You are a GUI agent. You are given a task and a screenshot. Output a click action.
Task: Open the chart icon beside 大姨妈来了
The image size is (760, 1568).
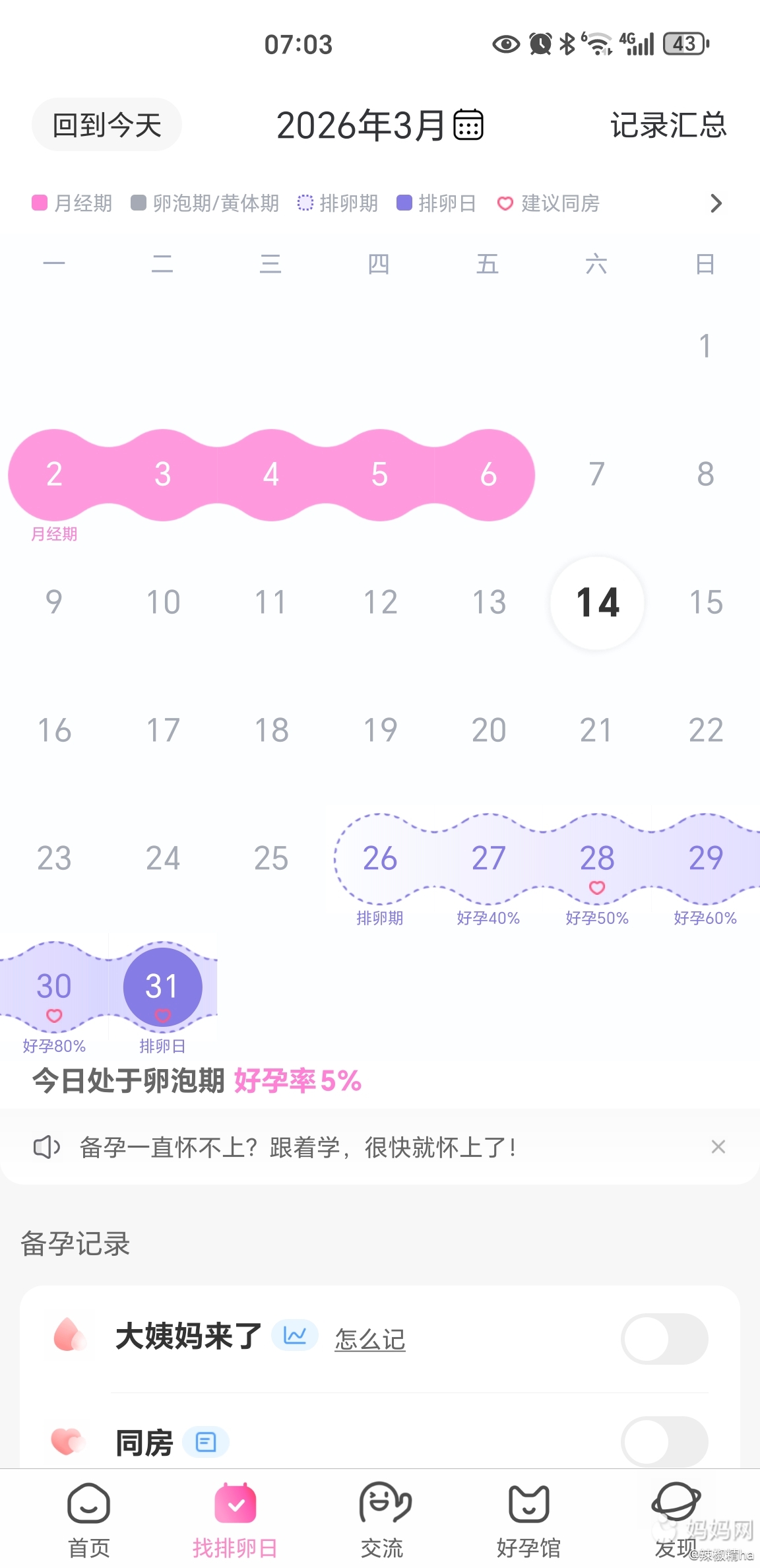tap(295, 1336)
